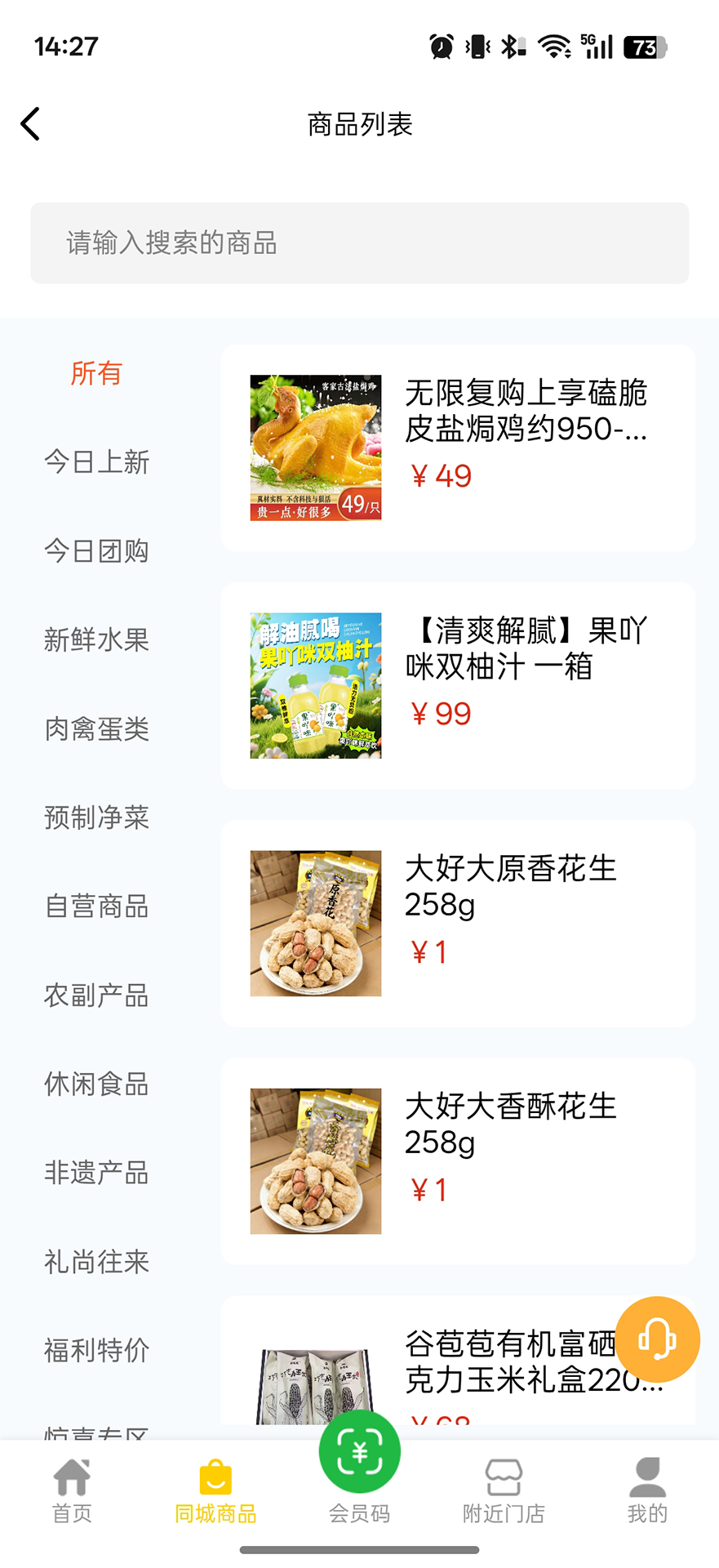
Task: Switch to the 首页 tab
Action: [72, 1491]
